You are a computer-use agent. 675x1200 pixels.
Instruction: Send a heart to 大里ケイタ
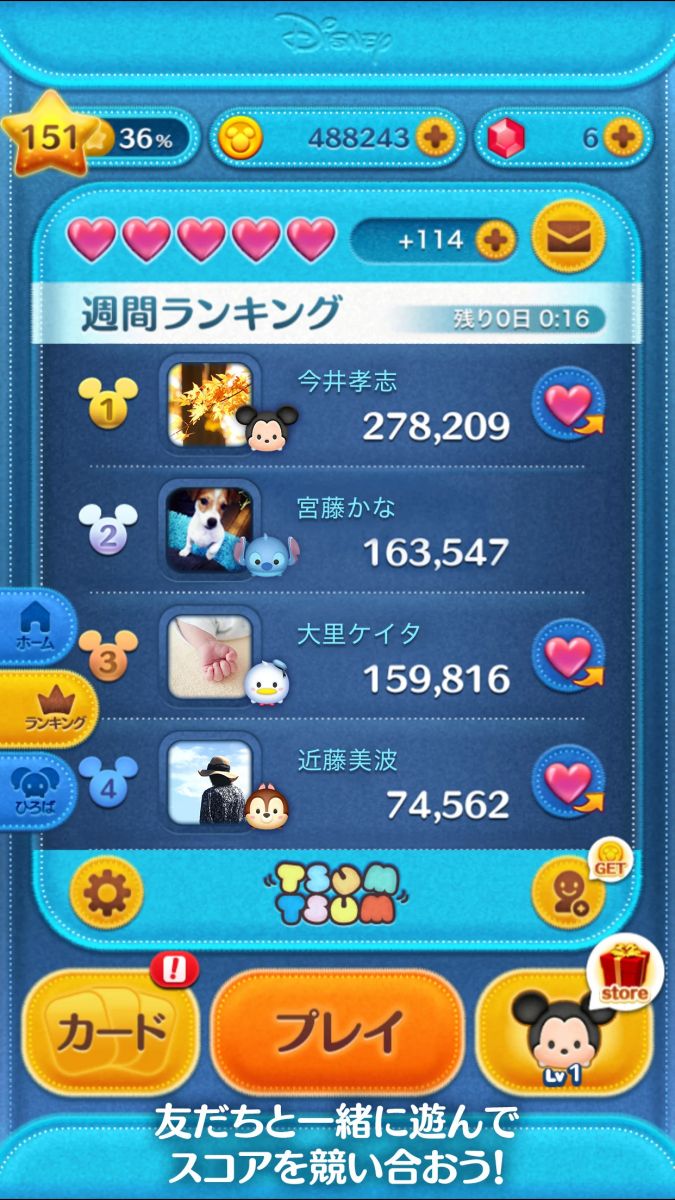569,656
